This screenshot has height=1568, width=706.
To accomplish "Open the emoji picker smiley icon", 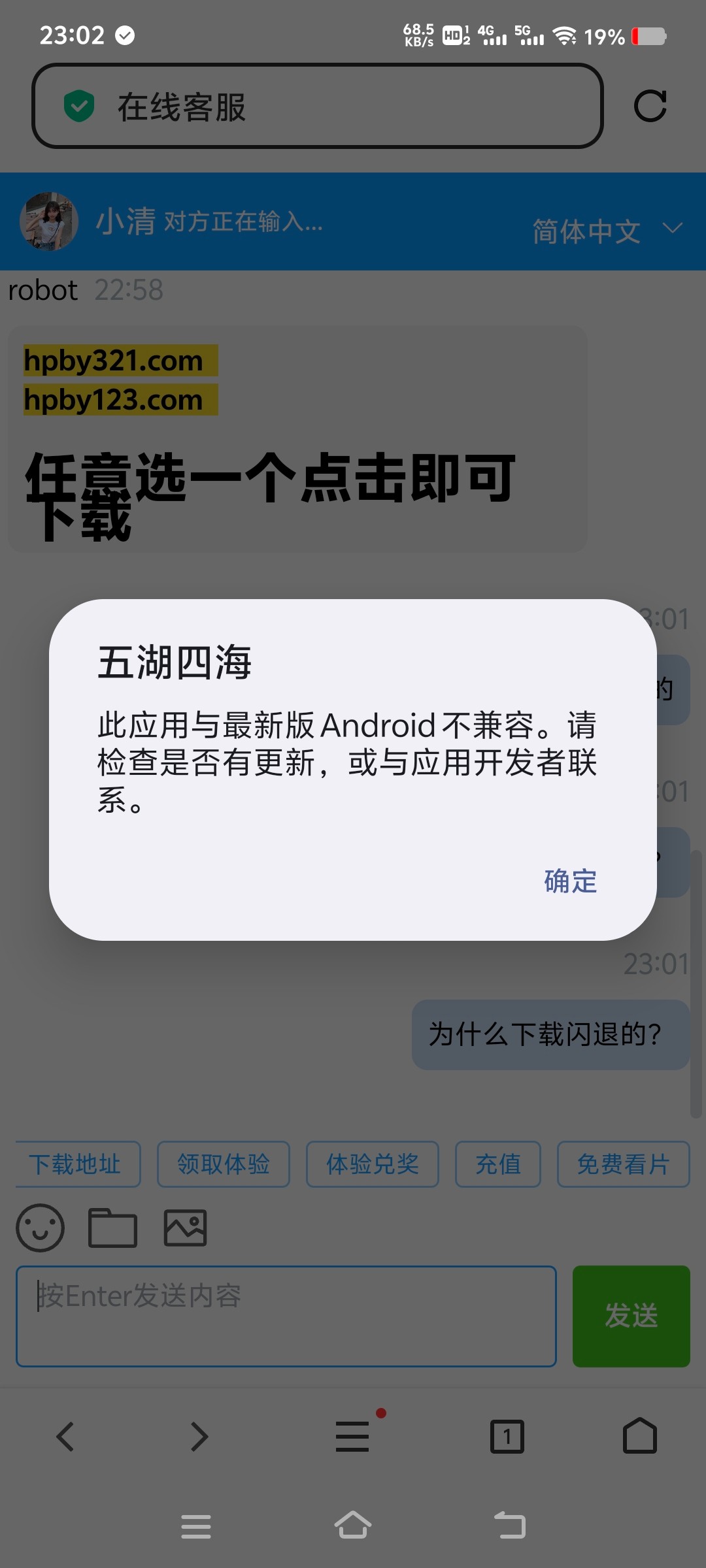I will pyautogui.click(x=41, y=1228).
